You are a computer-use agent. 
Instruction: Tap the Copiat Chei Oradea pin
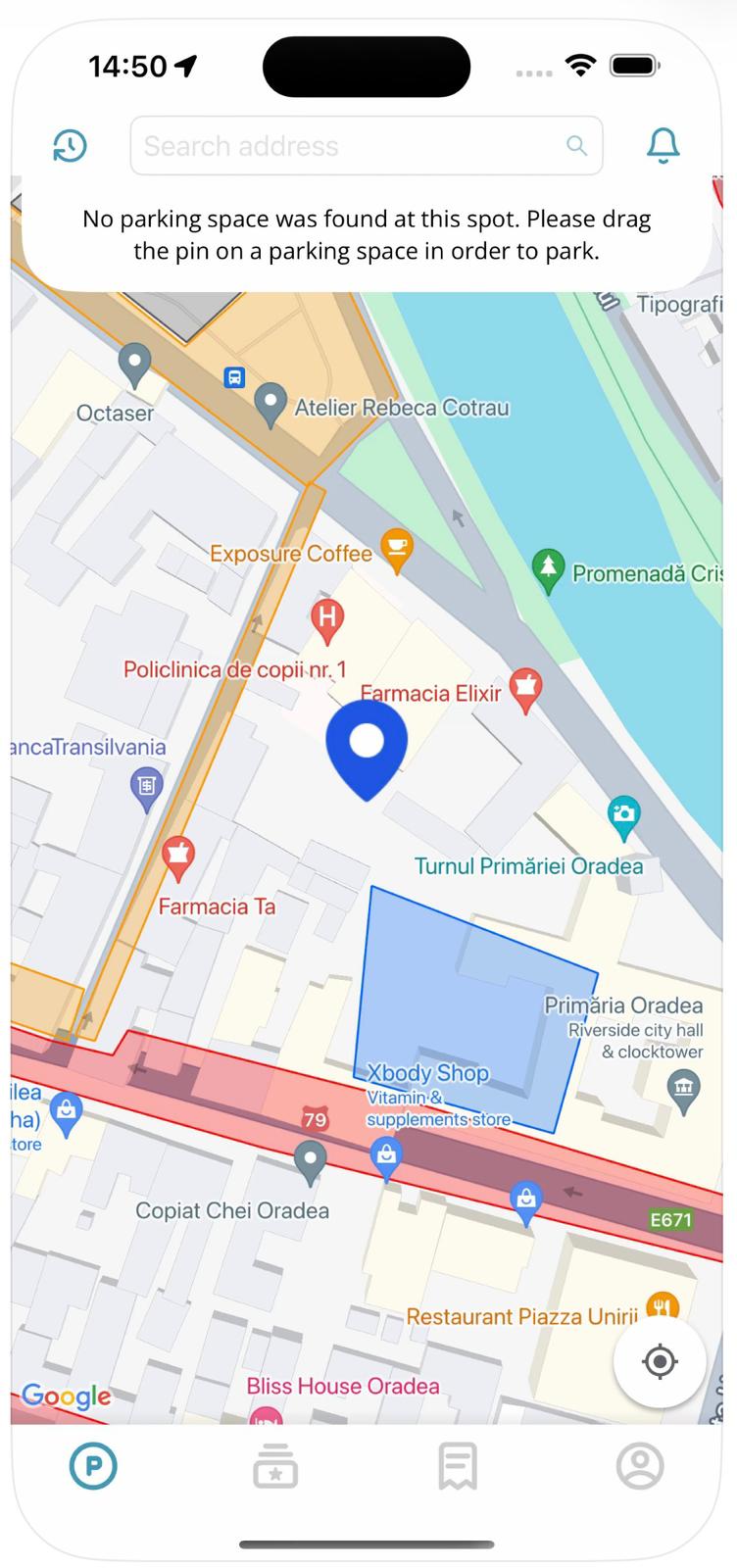(x=311, y=1162)
